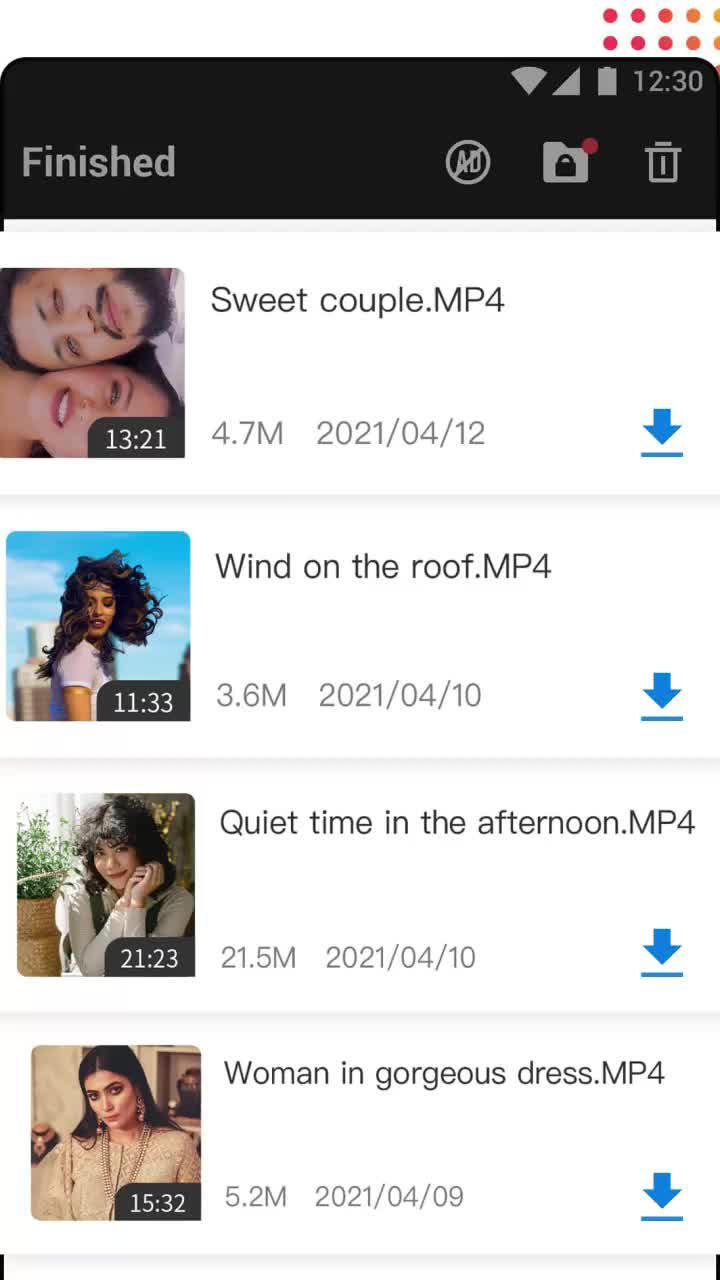Tap the 21.5M file size label
720x1280 pixels.
click(258, 957)
